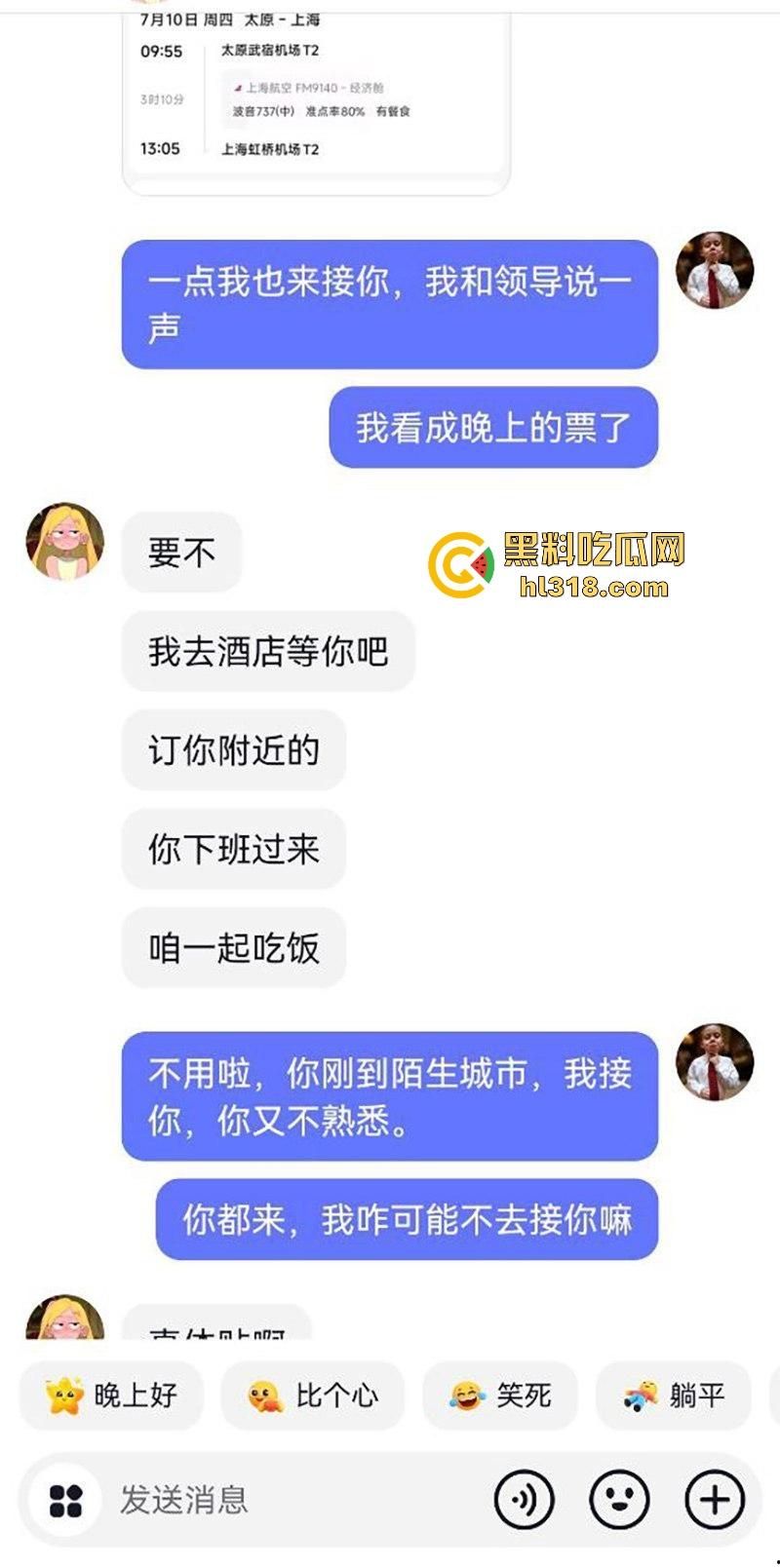Image resolution: width=780 pixels, height=1568 pixels.
Task: Open the four-dot apps menu icon
Action: point(65,1500)
